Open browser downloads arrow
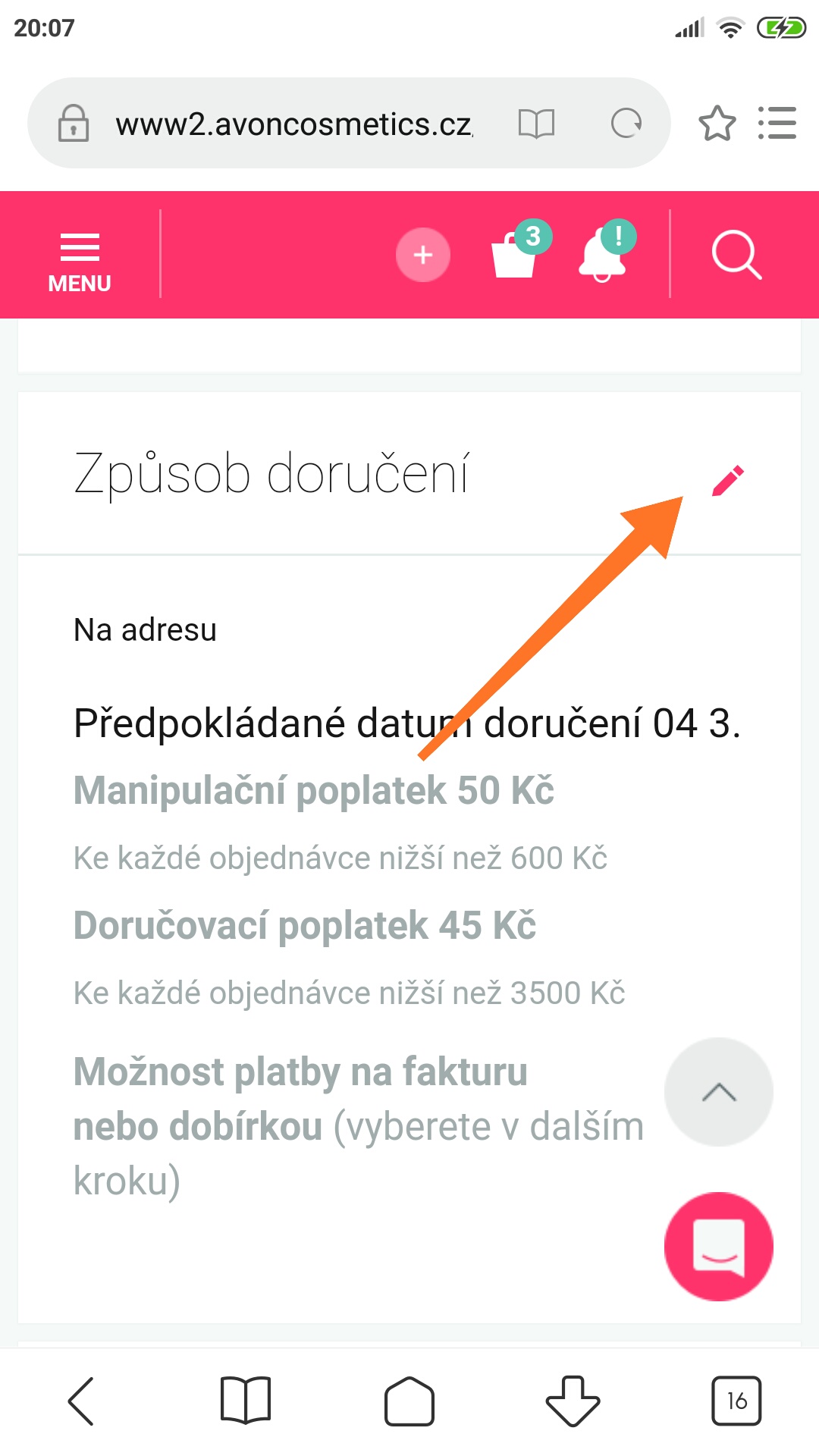 pyautogui.click(x=573, y=1401)
